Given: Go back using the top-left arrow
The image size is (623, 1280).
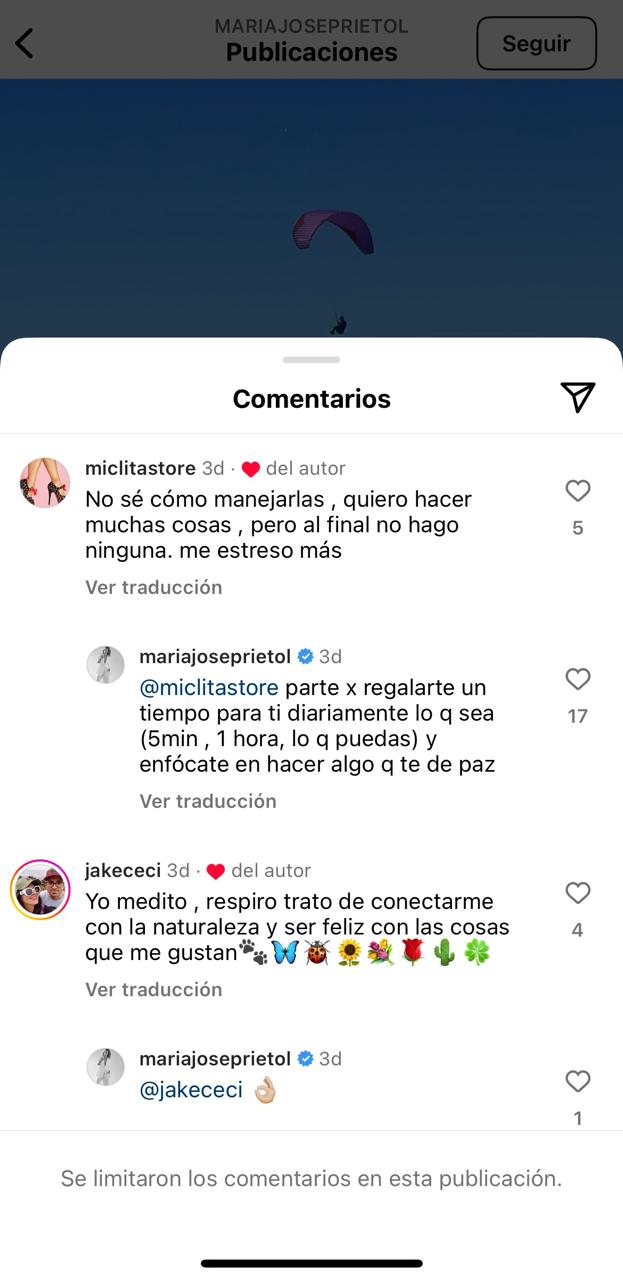Looking at the screenshot, I should coord(25,43).
